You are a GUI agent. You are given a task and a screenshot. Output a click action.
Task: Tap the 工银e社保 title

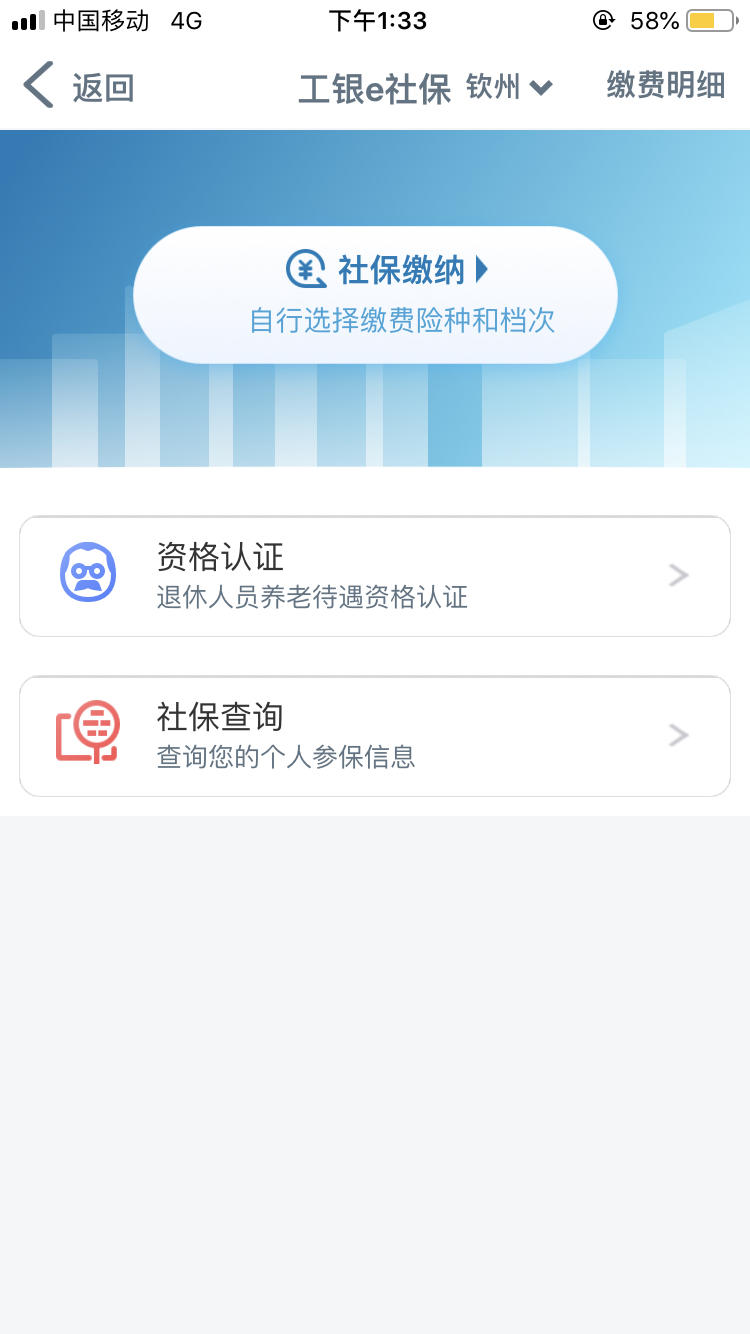pyautogui.click(x=375, y=85)
